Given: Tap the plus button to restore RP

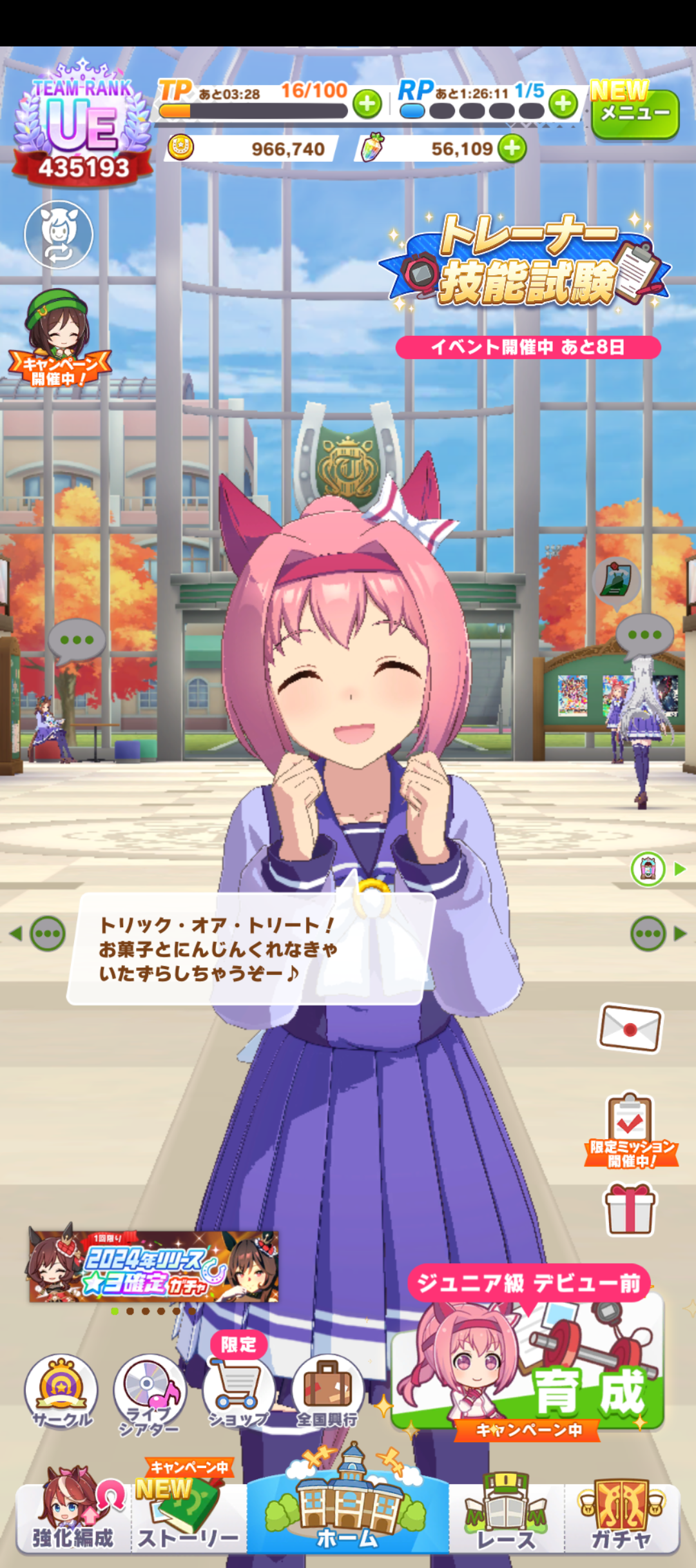Looking at the screenshot, I should coord(563,104).
